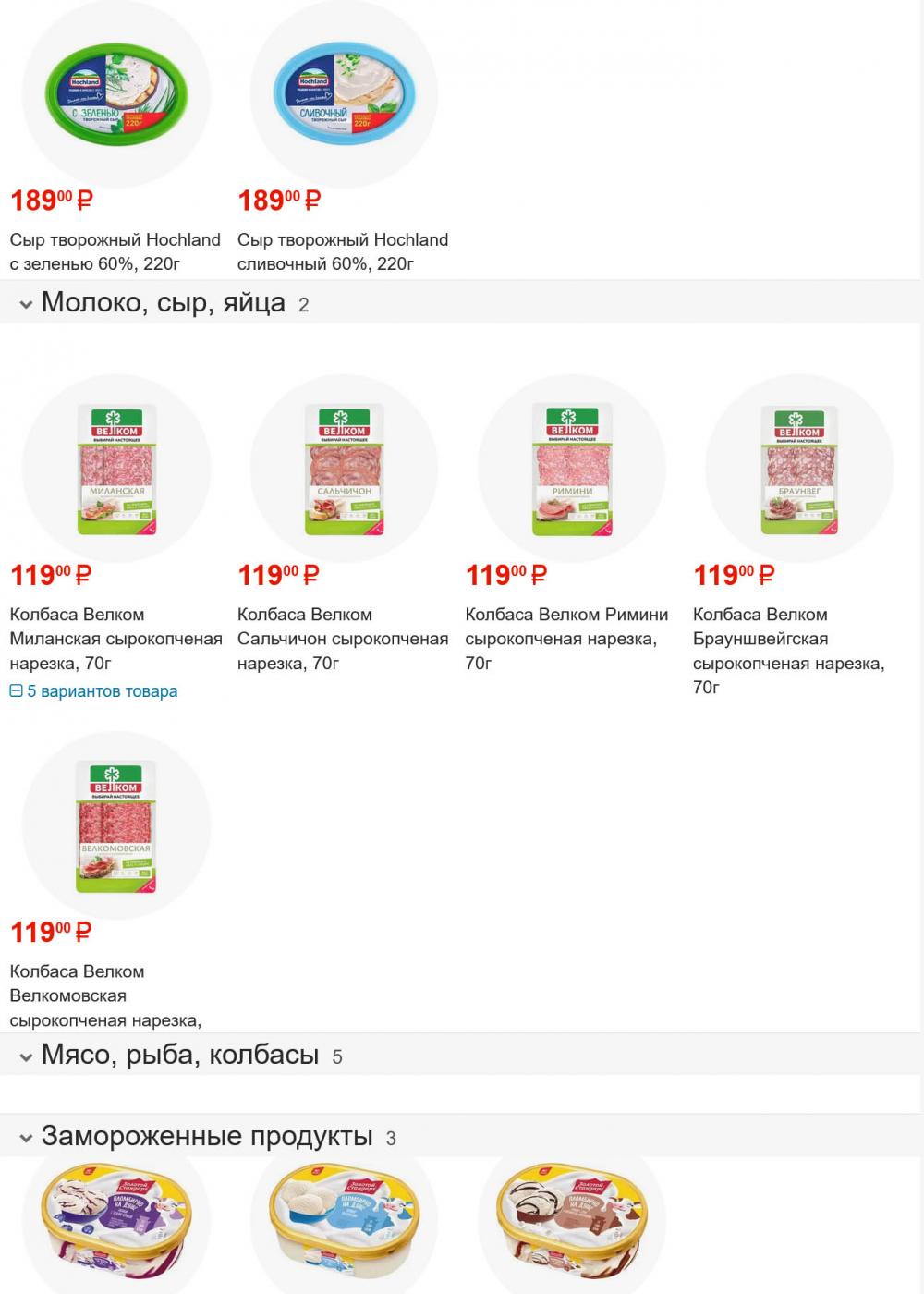Collapse the Молоко, сыр, яйца section

click(x=164, y=303)
